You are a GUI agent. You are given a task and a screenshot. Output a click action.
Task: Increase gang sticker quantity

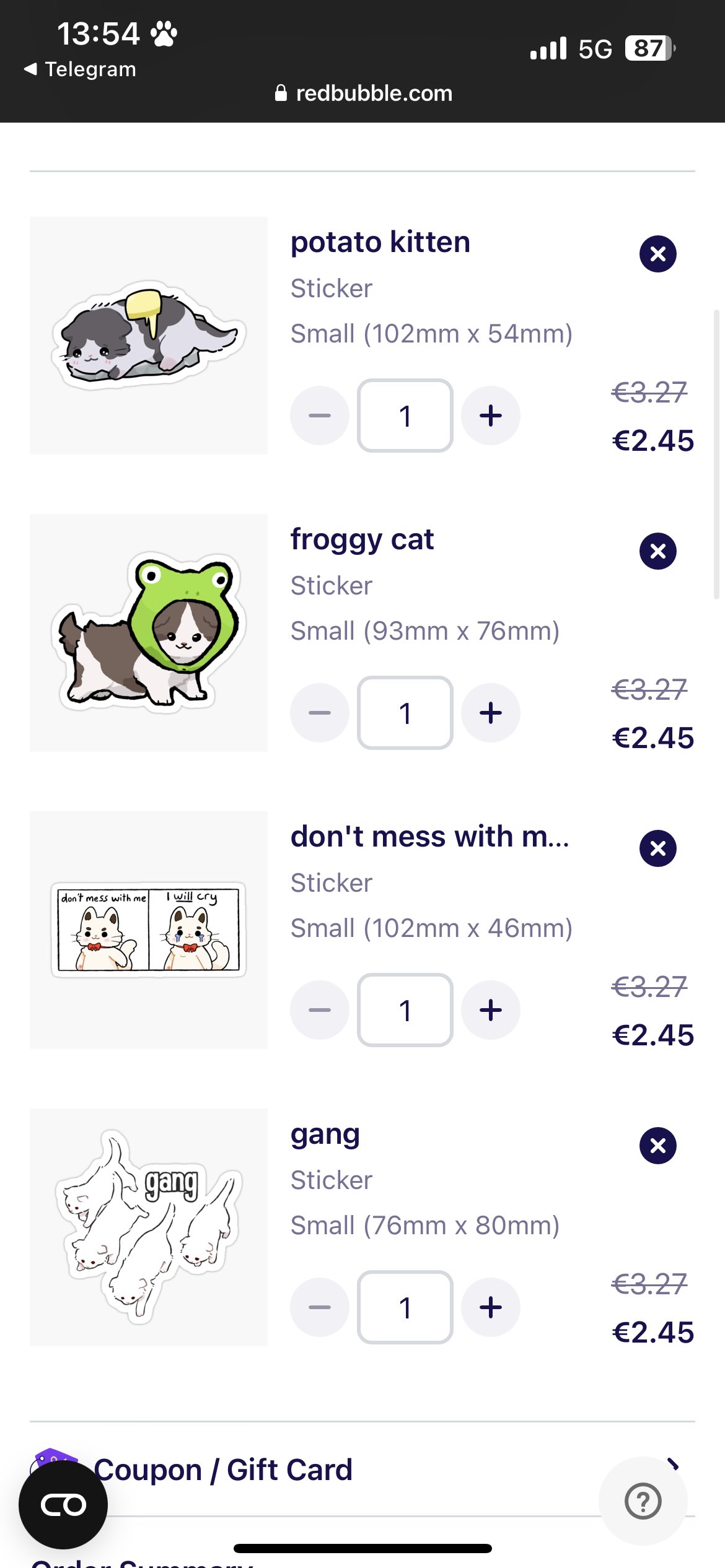(491, 1307)
